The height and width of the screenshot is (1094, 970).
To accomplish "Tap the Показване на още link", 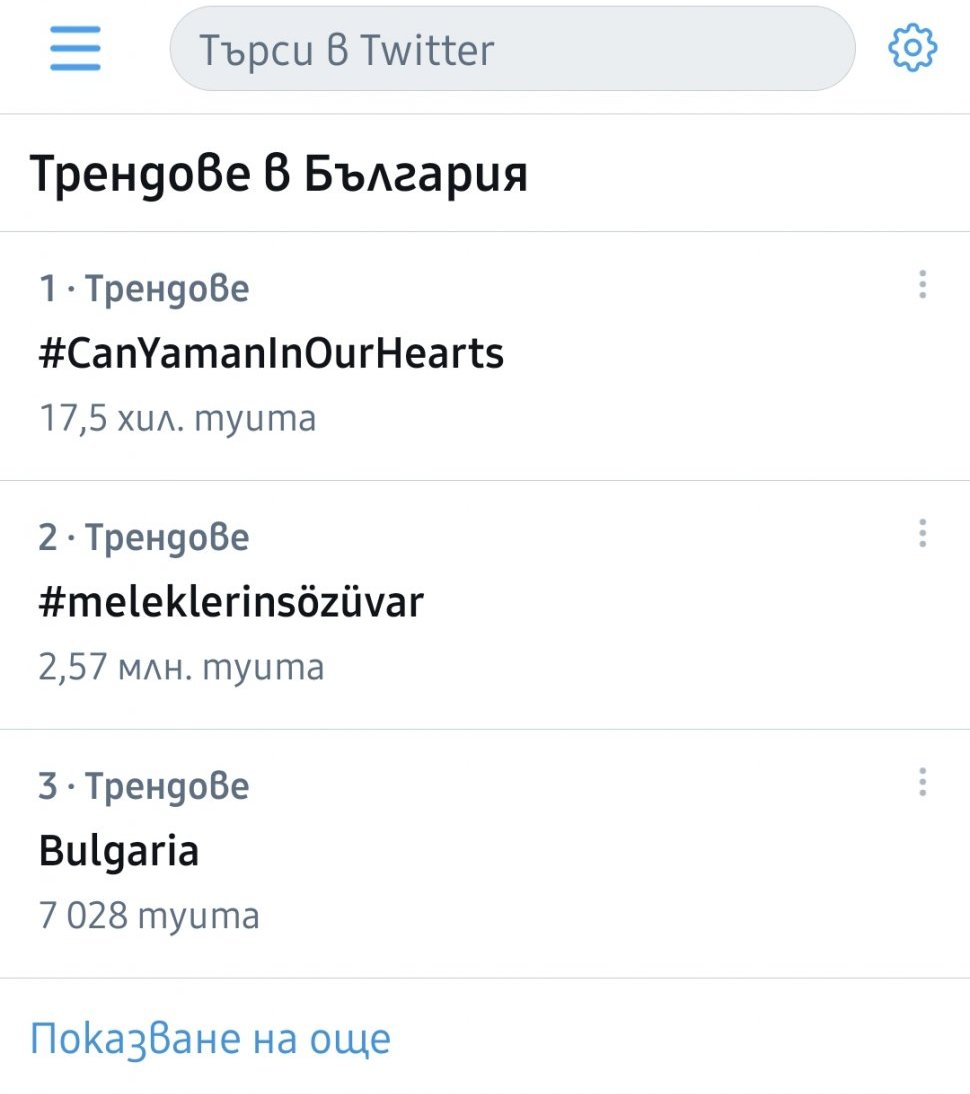I will 210,1039.
